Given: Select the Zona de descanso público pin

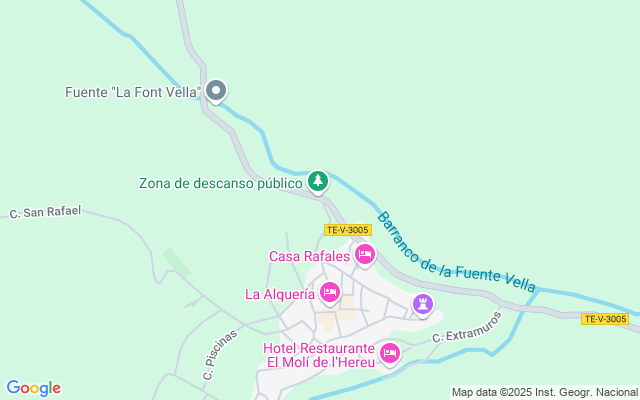Looking at the screenshot, I should (x=318, y=181).
